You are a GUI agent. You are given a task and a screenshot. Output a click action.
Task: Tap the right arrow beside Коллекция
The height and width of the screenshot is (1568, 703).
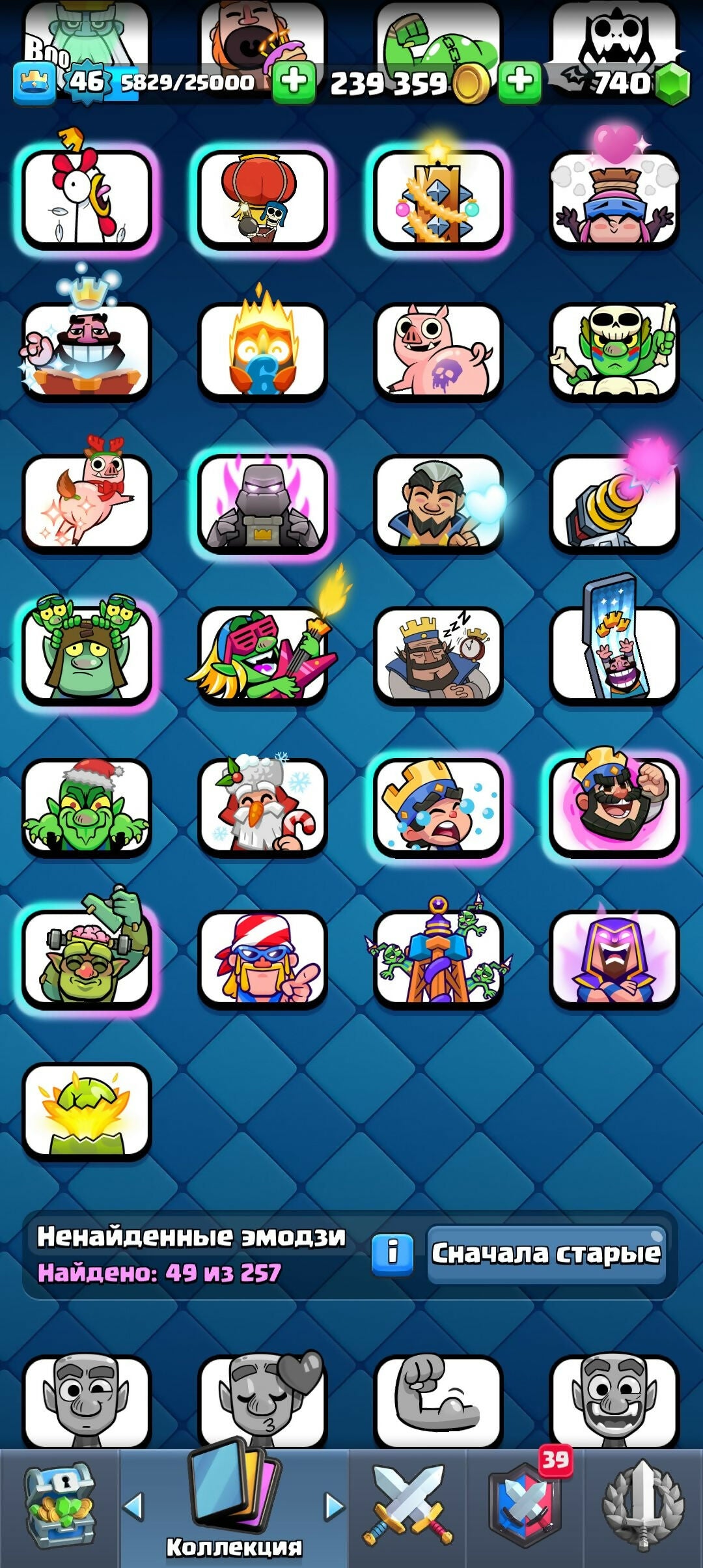tap(334, 1506)
